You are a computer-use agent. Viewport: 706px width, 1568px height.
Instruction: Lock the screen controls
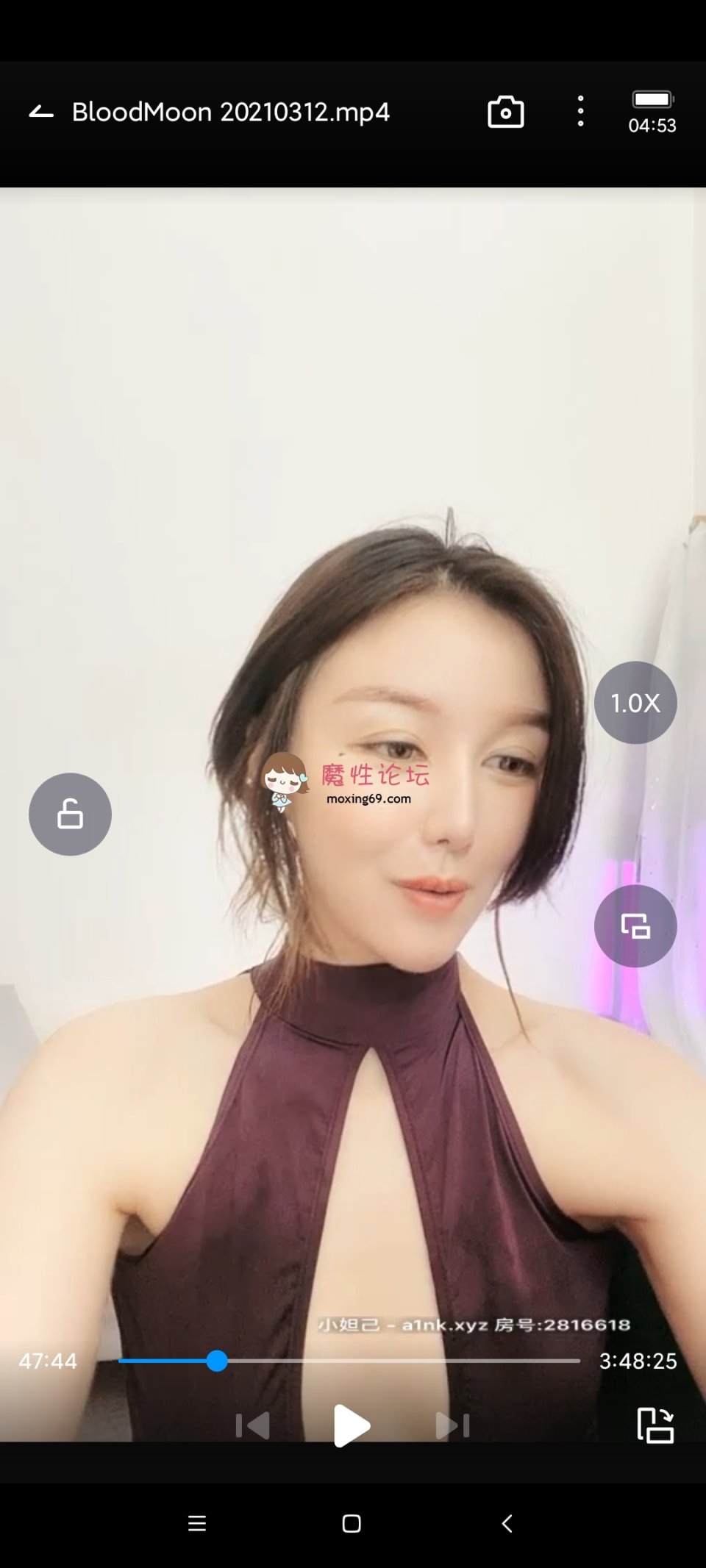pos(70,814)
